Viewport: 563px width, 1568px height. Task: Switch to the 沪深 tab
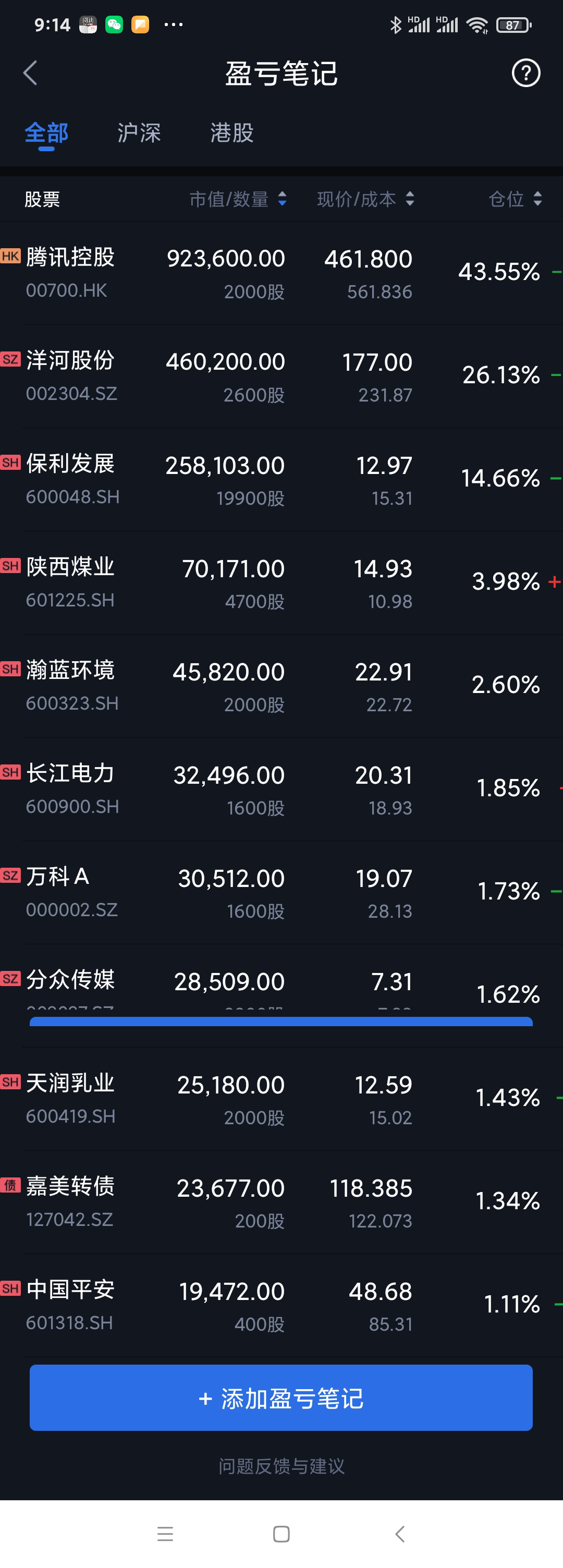pos(139,132)
